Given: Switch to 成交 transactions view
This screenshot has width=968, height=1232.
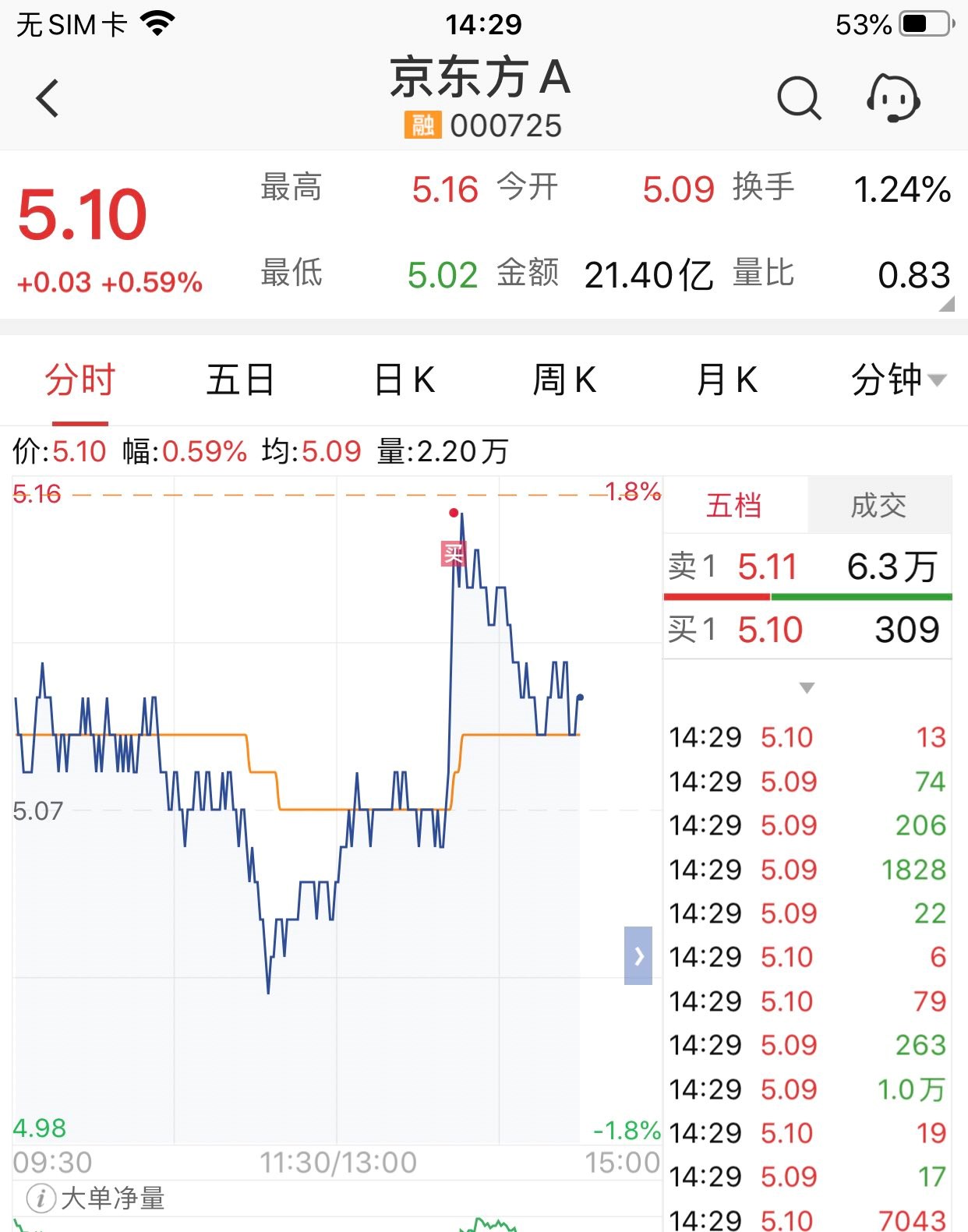Looking at the screenshot, I should point(880,505).
